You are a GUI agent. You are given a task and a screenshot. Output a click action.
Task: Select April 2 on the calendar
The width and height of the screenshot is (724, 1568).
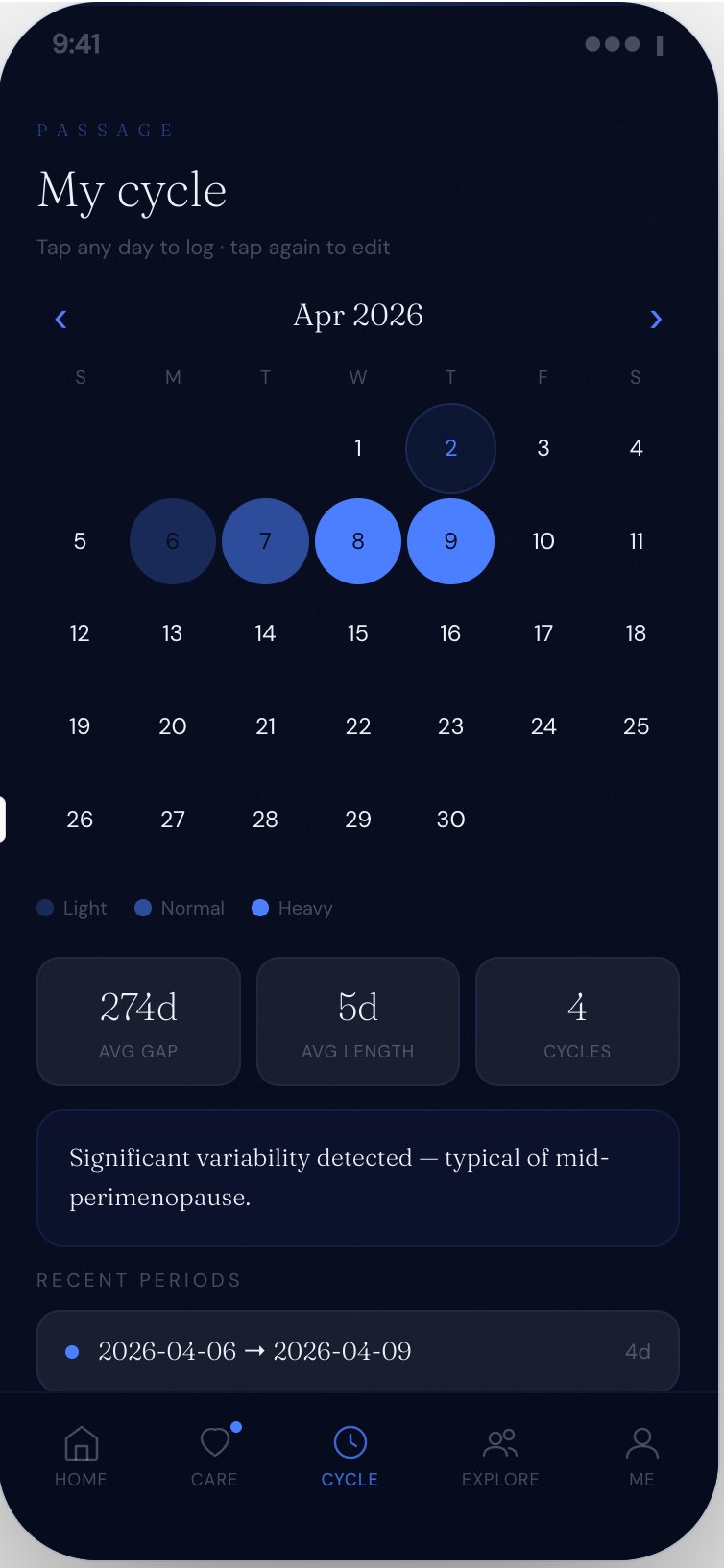[x=450, y=448]
